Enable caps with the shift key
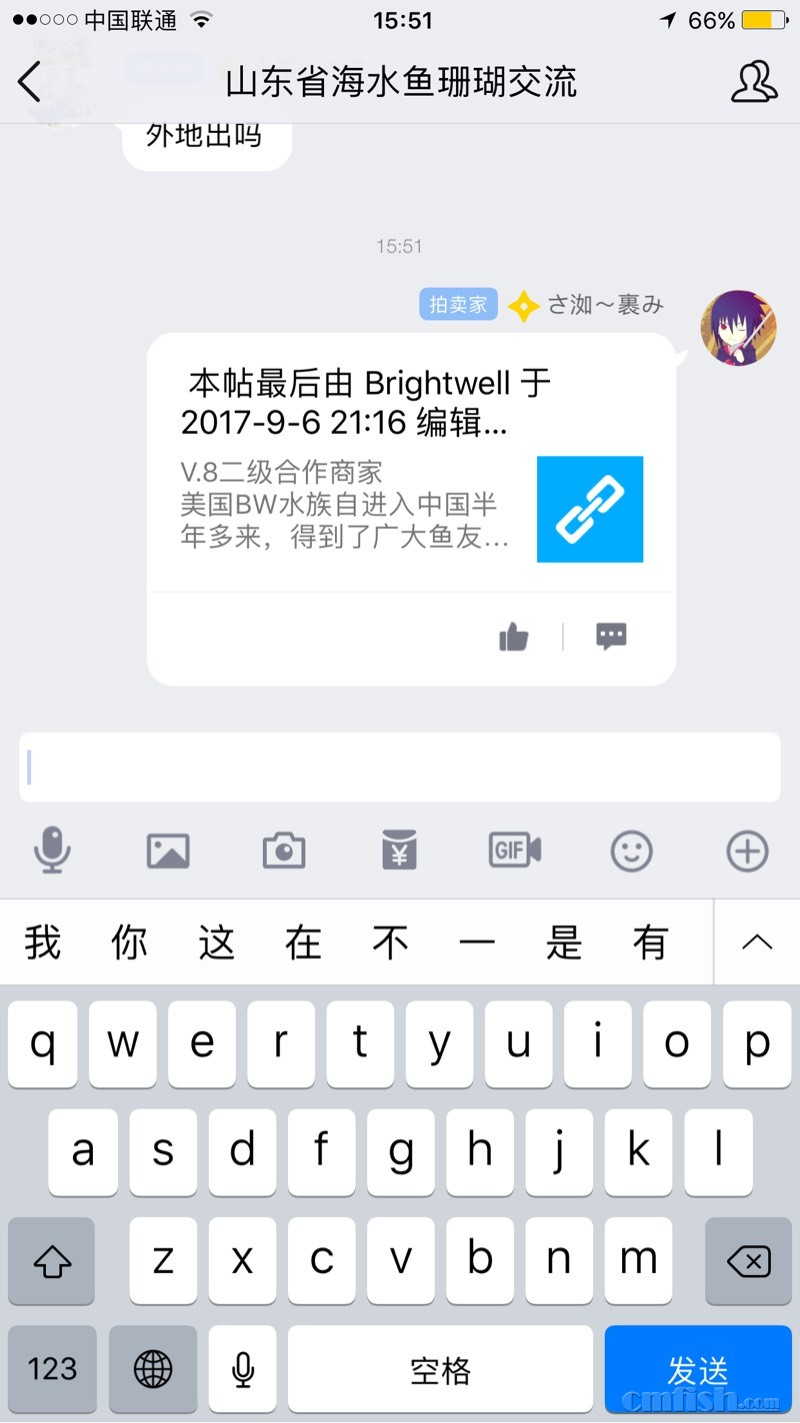 (51, 1261)
